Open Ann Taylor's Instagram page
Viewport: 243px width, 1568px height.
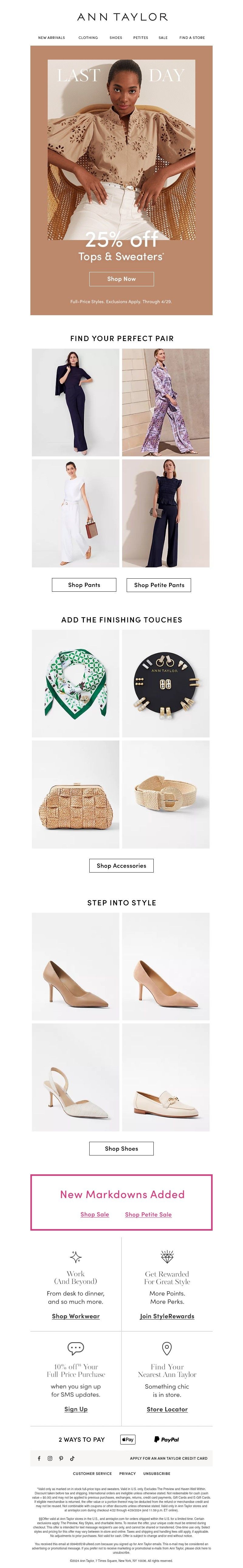50,1458
